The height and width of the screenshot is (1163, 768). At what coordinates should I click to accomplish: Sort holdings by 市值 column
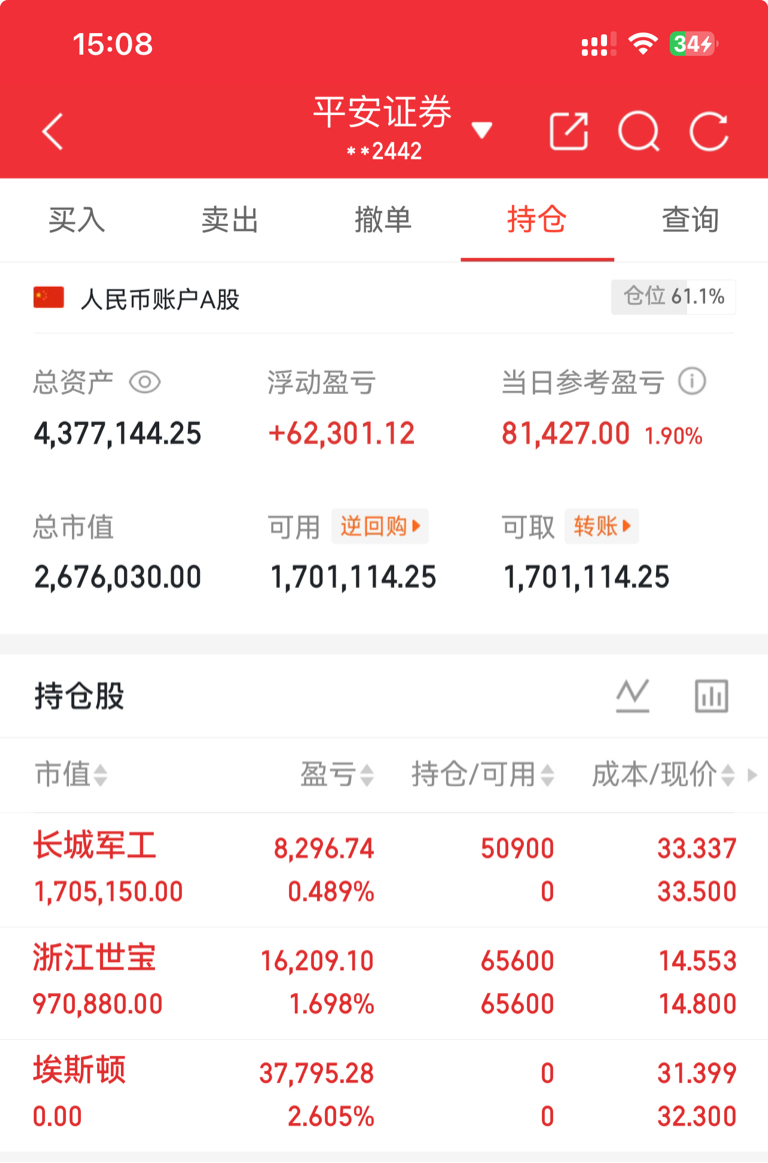point(71,774)
